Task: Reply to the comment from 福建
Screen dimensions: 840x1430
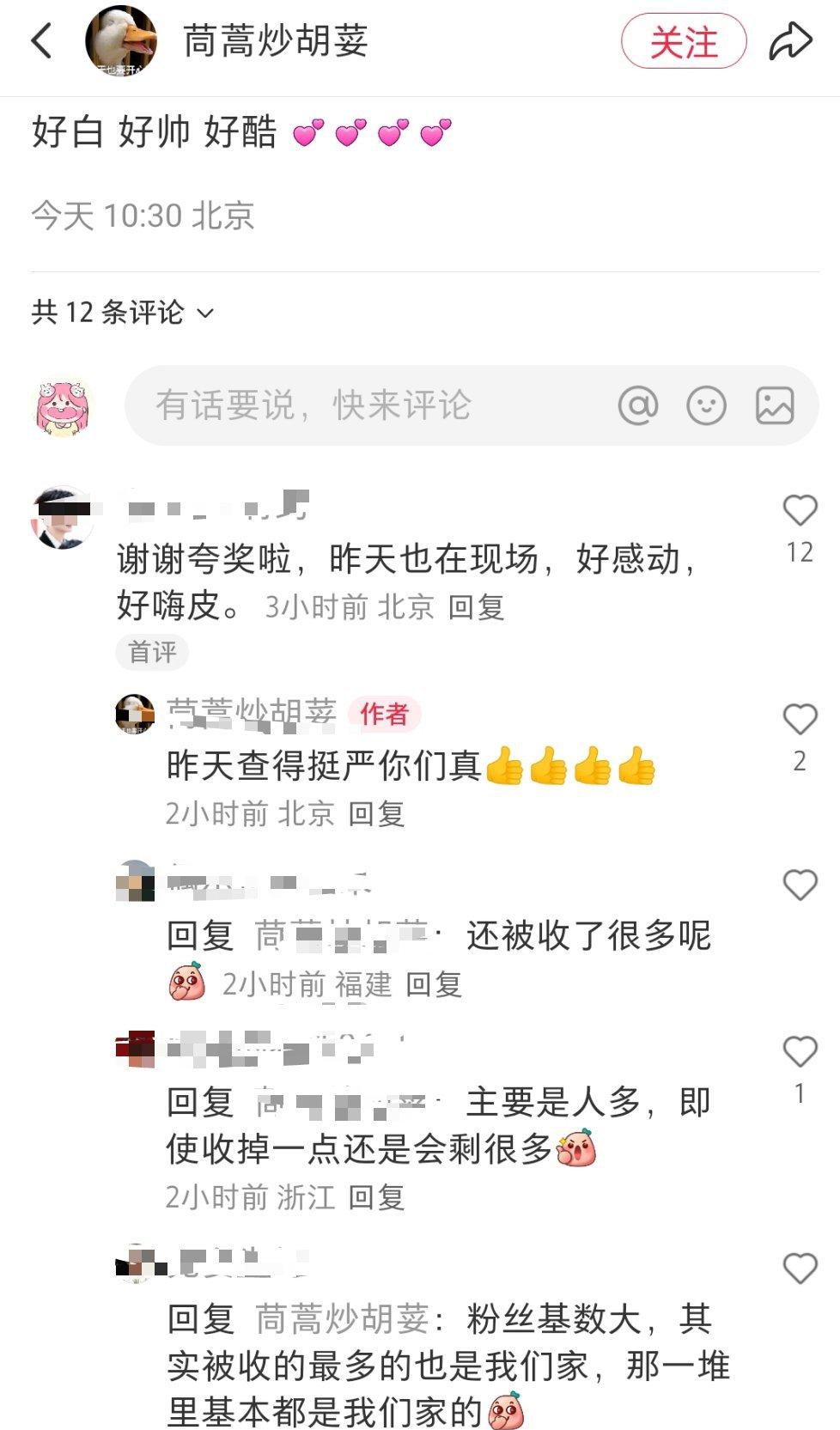Action: point(434,984)
